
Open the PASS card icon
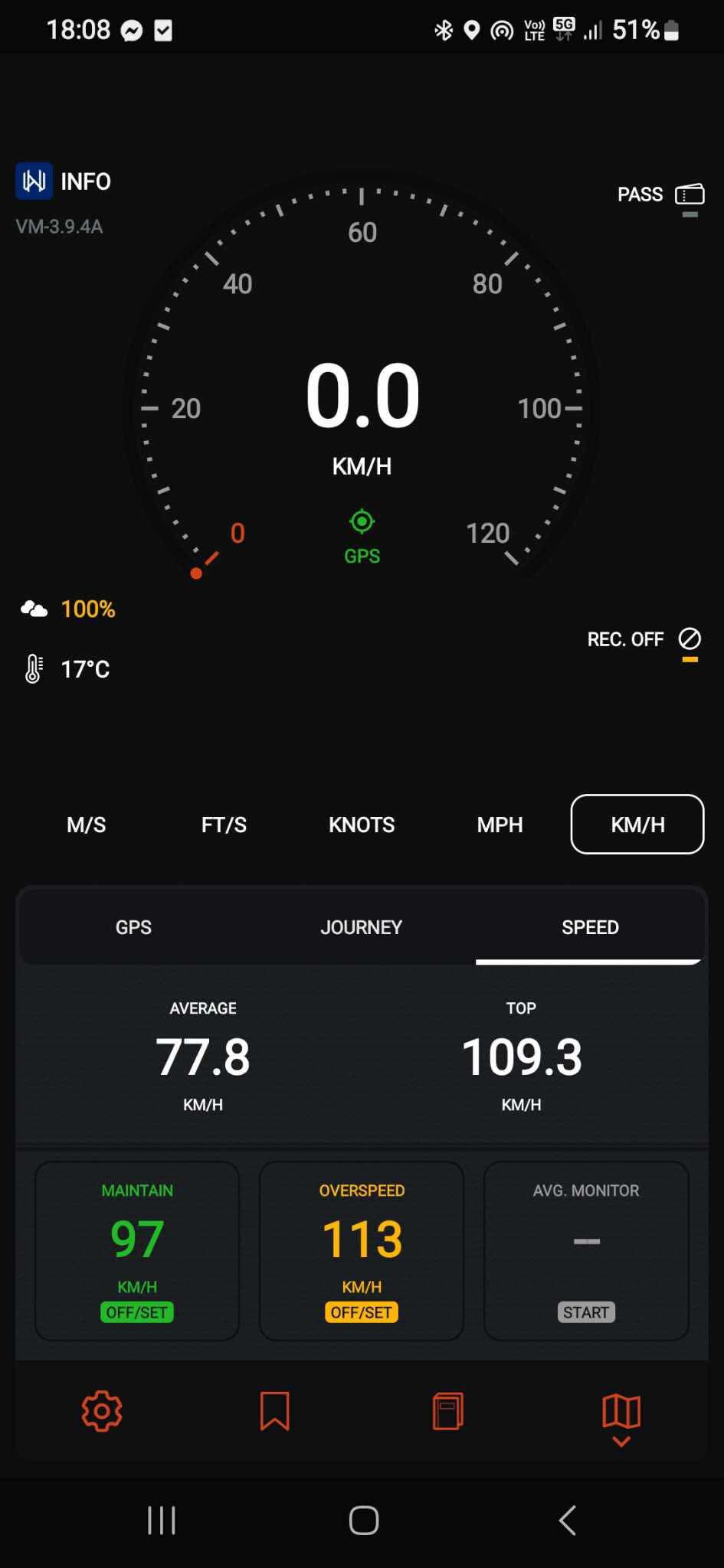click(x=689, y=194)
